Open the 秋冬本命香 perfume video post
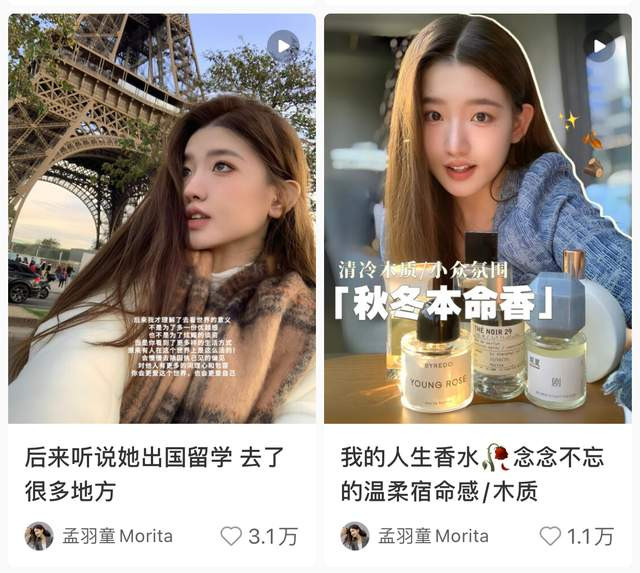The image size is (640, 573). [477, 218]
